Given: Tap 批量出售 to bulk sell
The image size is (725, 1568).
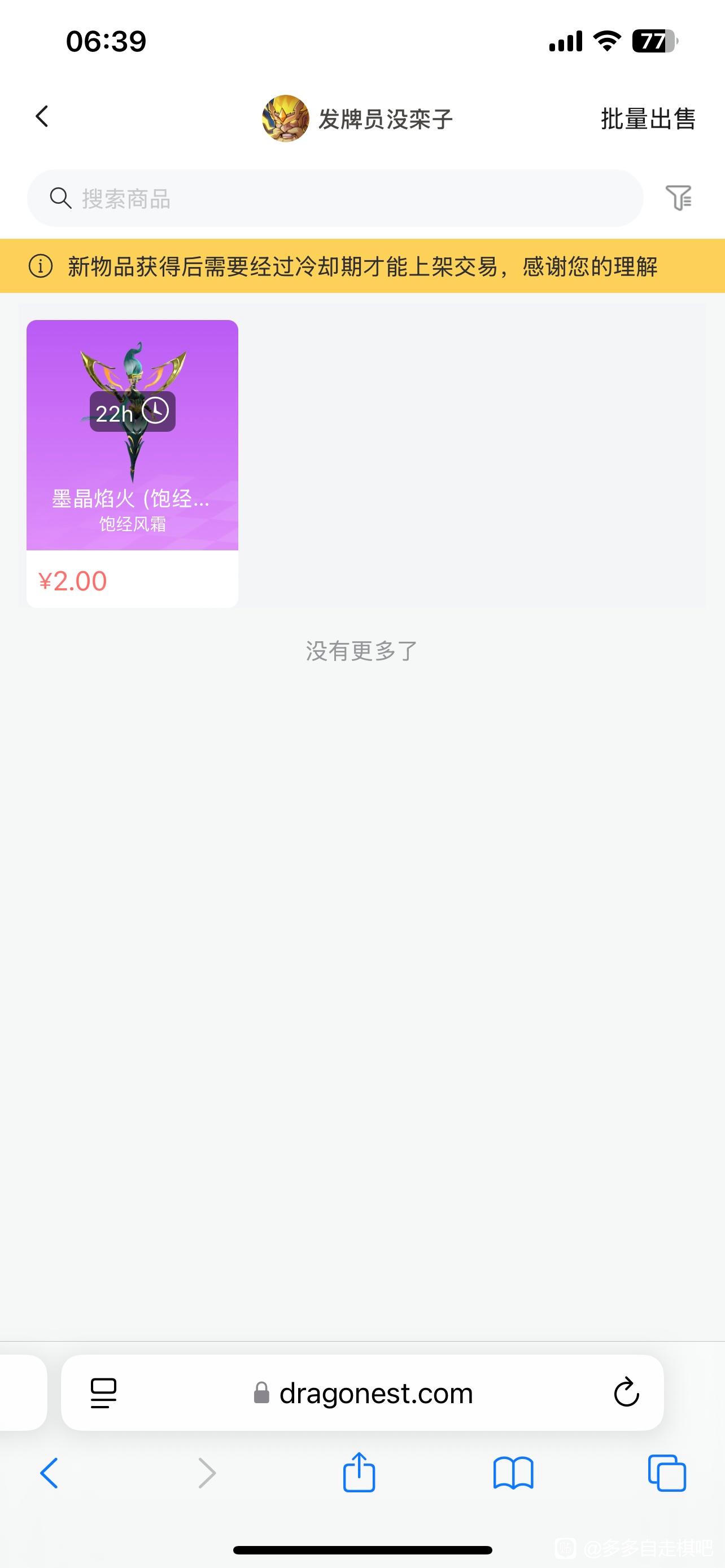Looking at the screenshot, I should [648, 119].
